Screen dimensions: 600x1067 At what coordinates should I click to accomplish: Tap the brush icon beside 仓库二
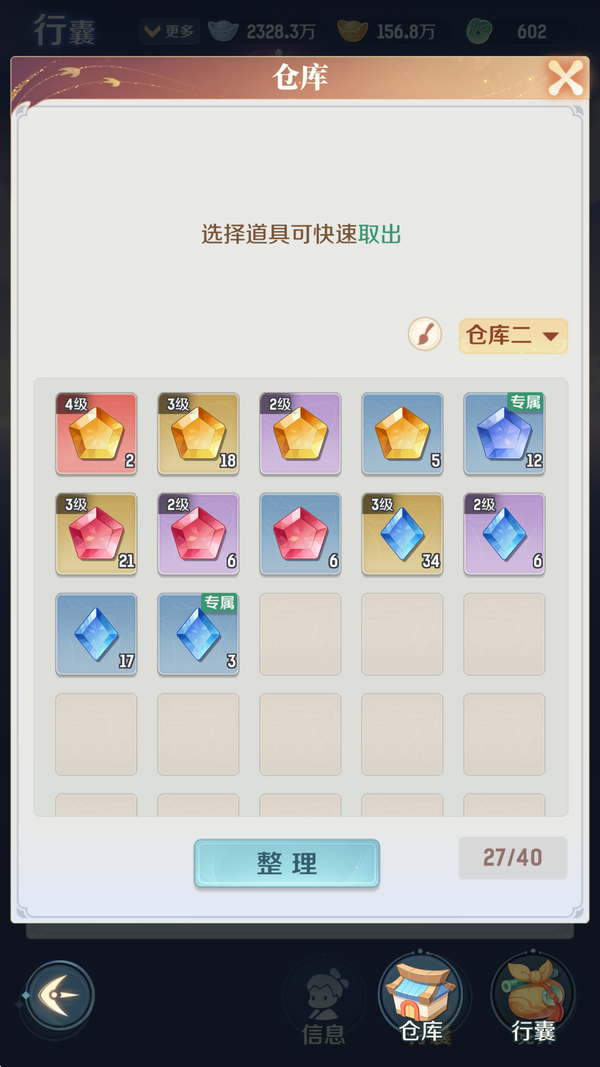click(425, 334)
